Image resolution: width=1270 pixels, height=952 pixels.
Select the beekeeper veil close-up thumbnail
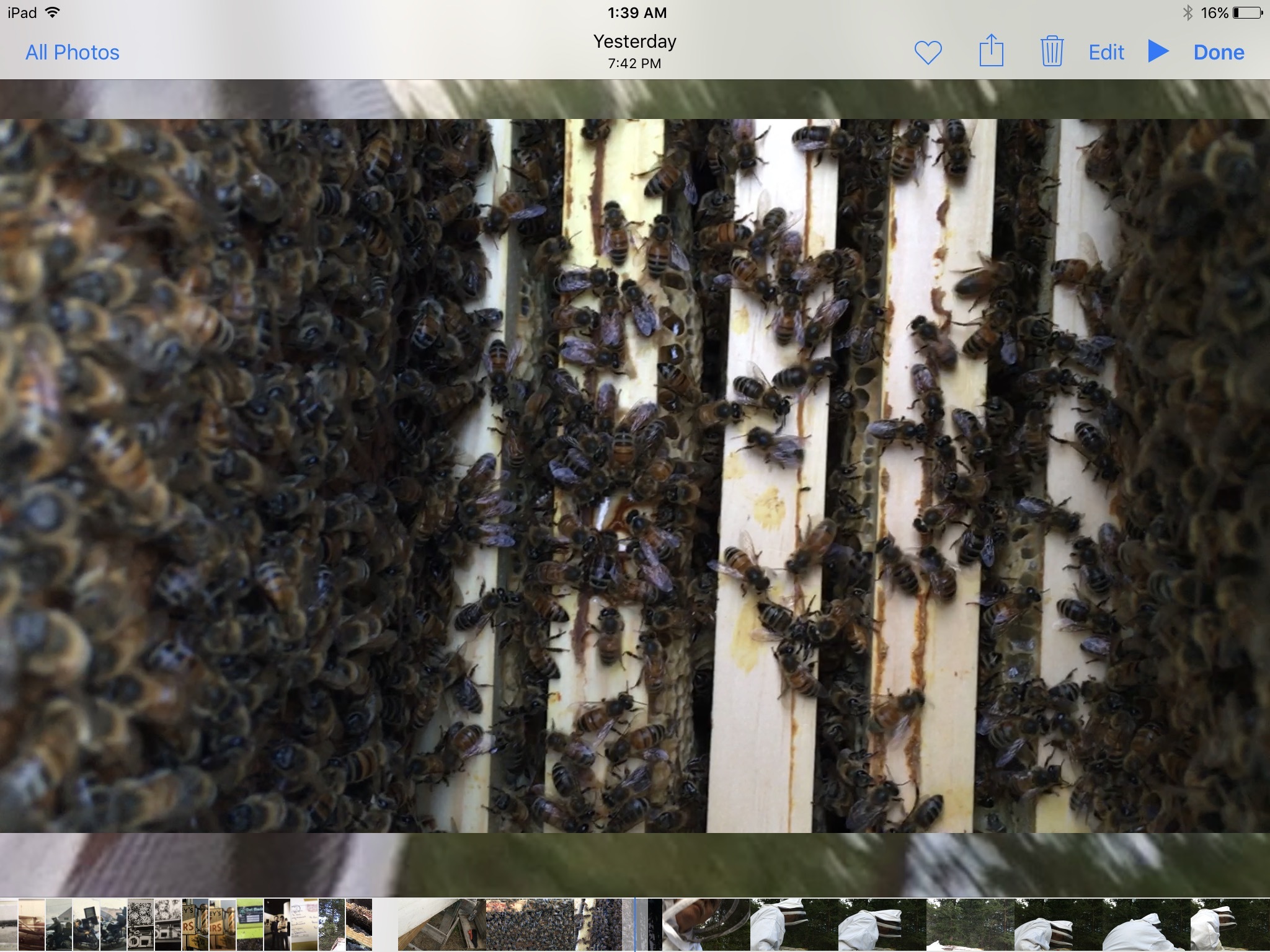point(706,925)
